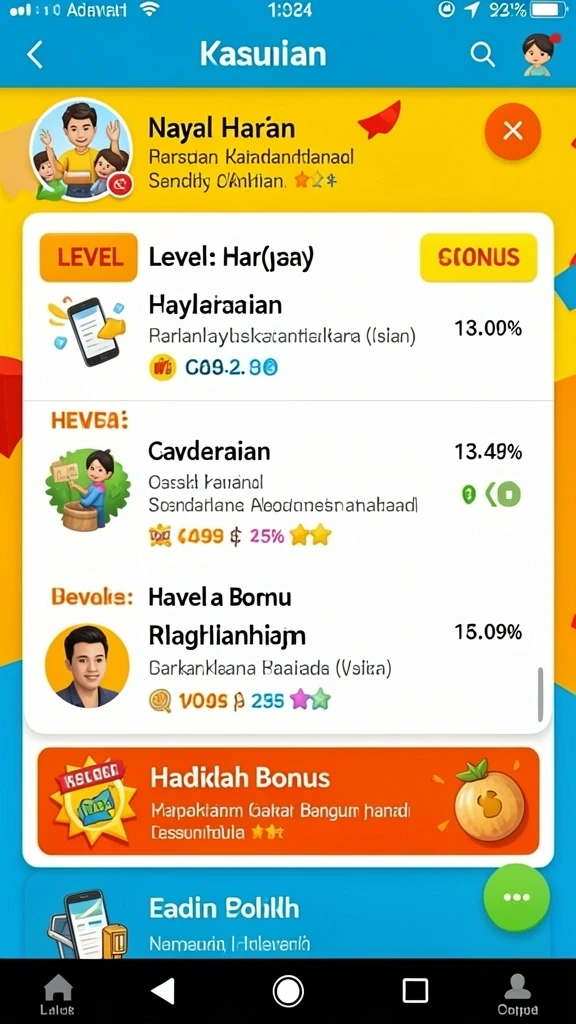Open the profile avatar in the header
Screen dimensions: 576x1024
(x=540, y=55)
